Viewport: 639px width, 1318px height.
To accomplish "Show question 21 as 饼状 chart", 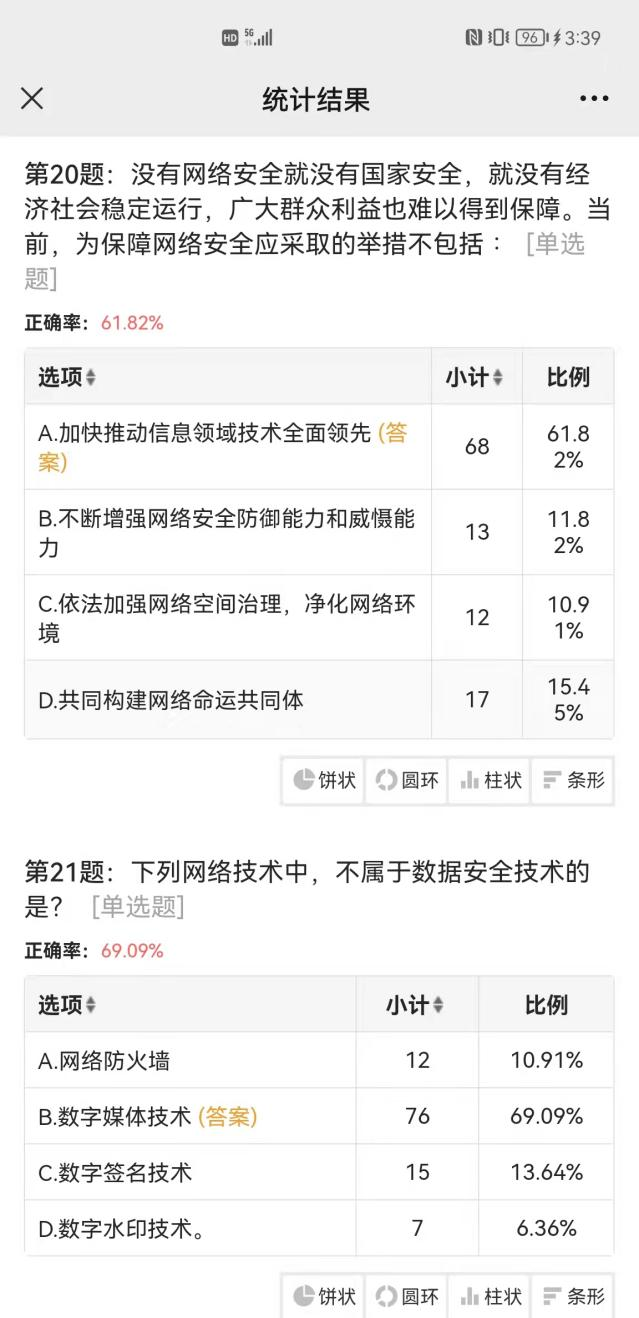I will tap(324, 1297).
